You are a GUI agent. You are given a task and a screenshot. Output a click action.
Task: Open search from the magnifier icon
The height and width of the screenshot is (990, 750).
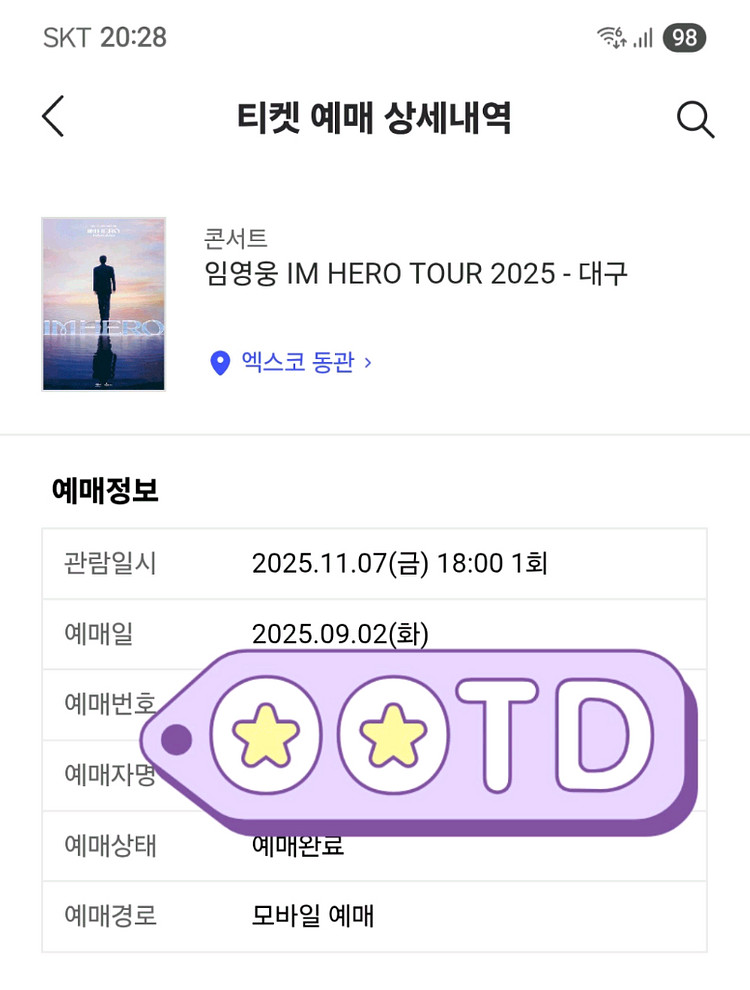click(694, 116)
